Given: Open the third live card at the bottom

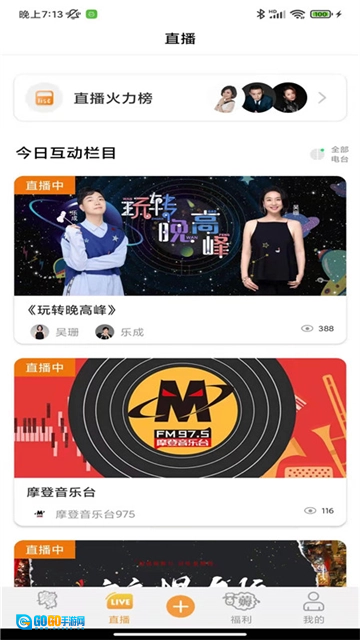Looking at the screenshot, I should [x=180, y=564].
